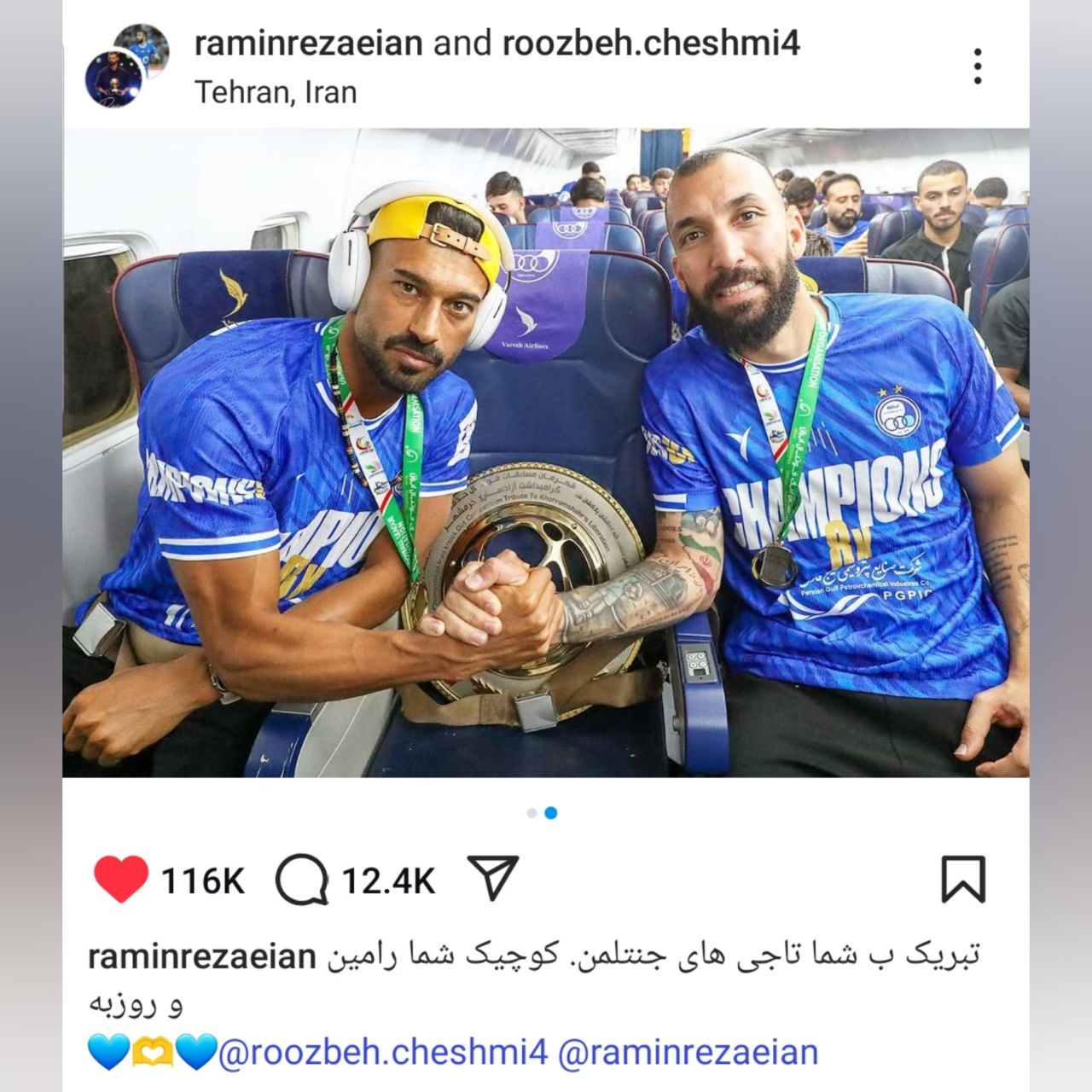This screenshot has width=1092, height=1092.
Task: Open the post's three-dot options menu
Action: [x=978, y=67]
